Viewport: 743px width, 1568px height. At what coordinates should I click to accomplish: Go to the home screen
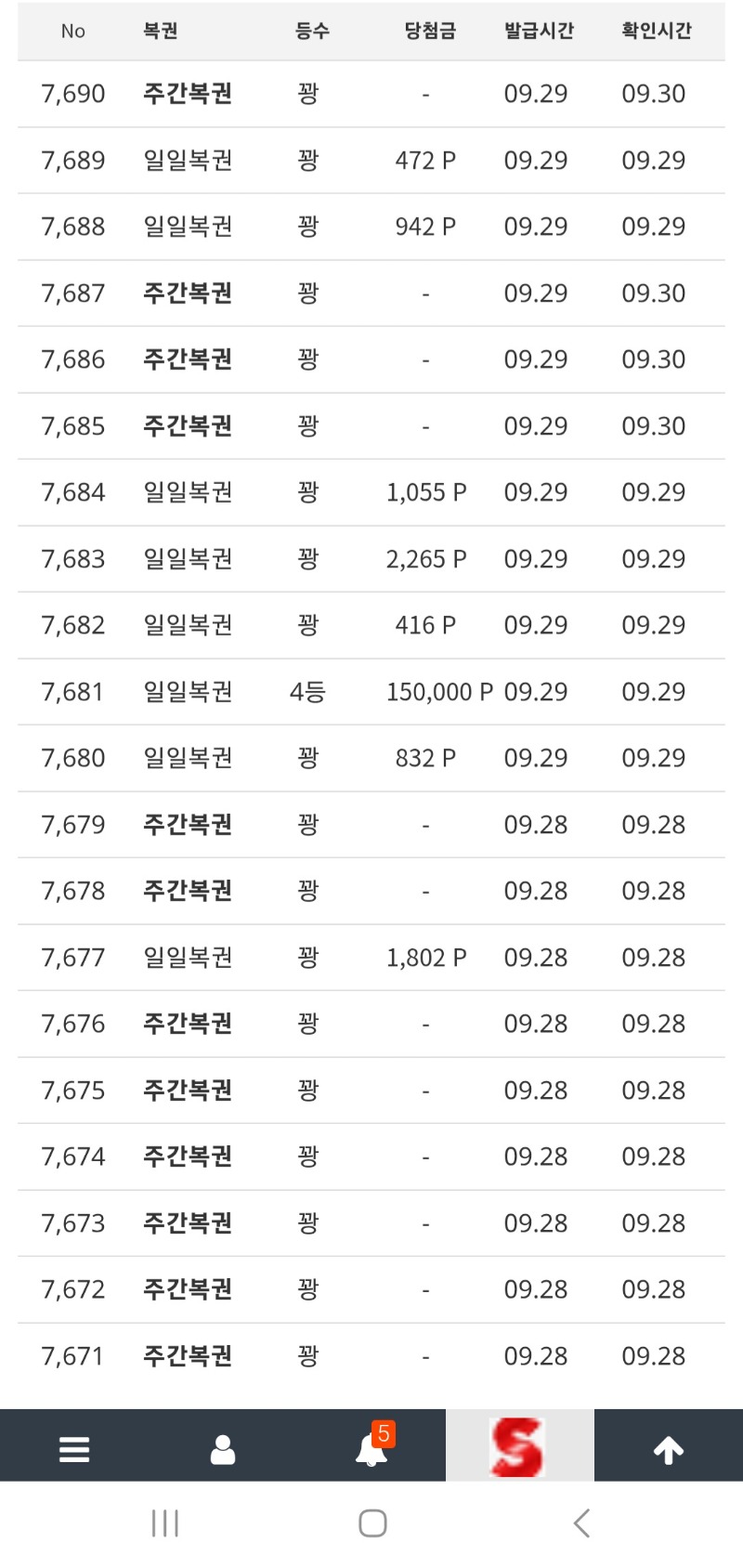(x=372, y=1523)
